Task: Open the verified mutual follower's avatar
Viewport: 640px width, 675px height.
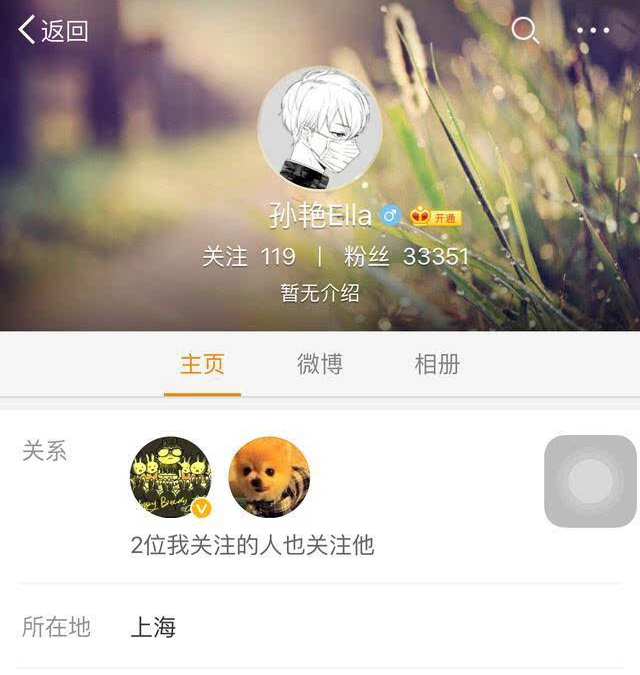Action: point(170,476)
